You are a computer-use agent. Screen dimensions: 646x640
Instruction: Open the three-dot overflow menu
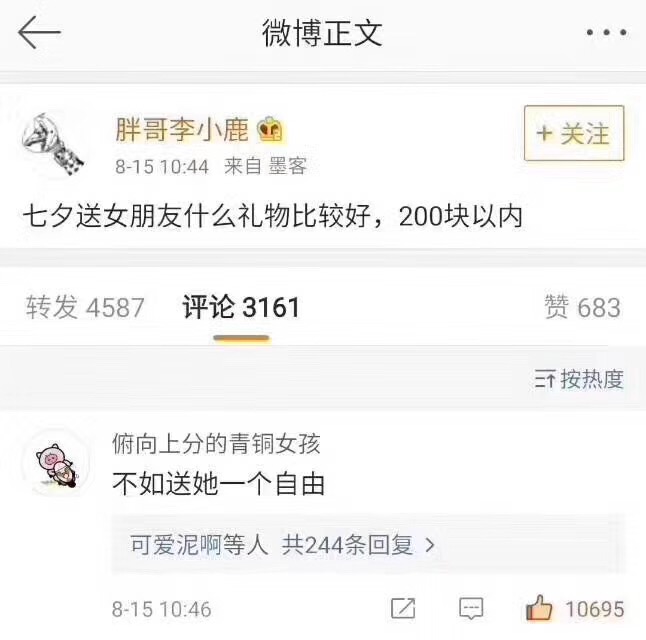605,34
